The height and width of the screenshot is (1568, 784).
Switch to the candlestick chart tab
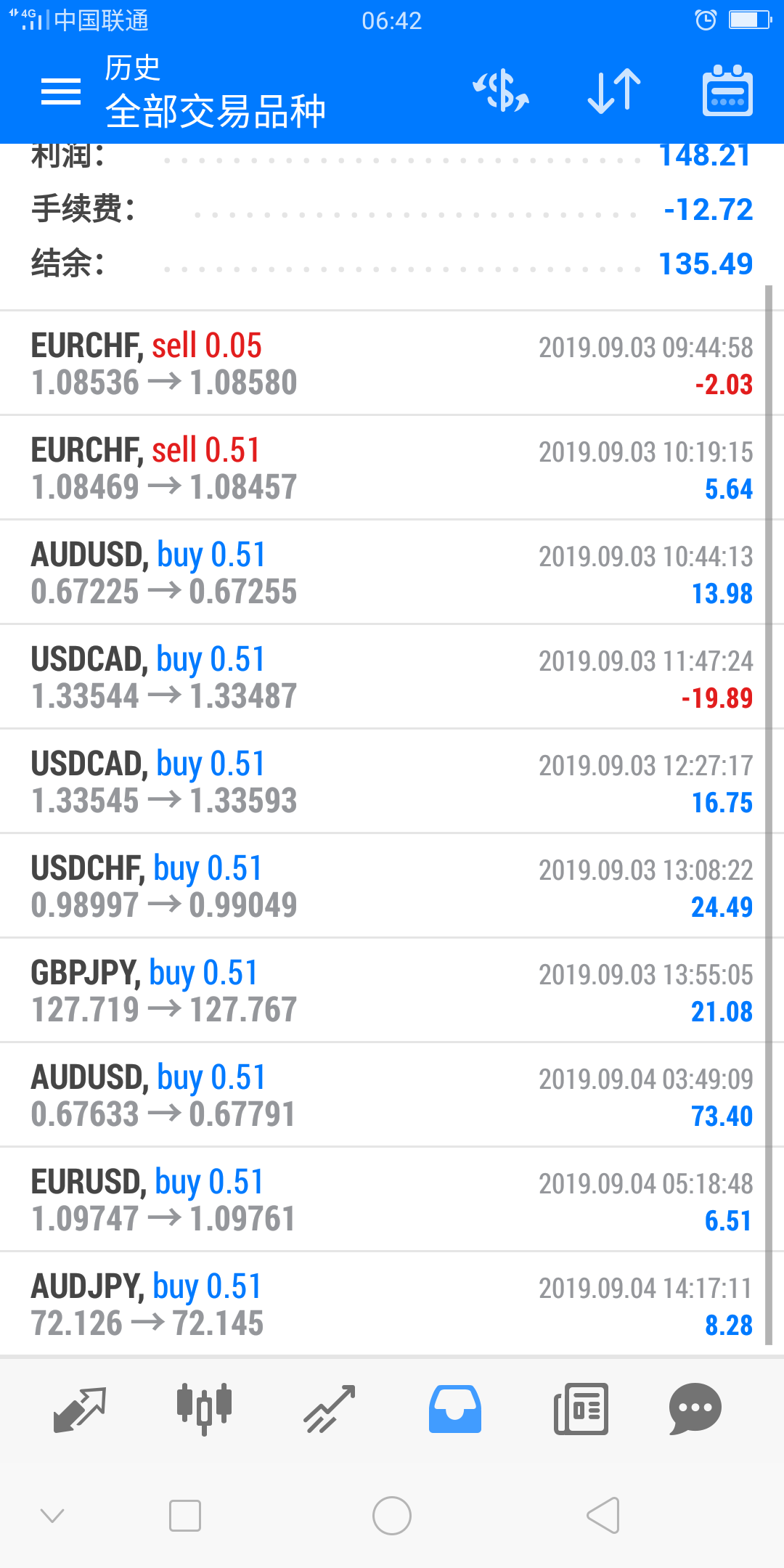[x=204, y=1409]
